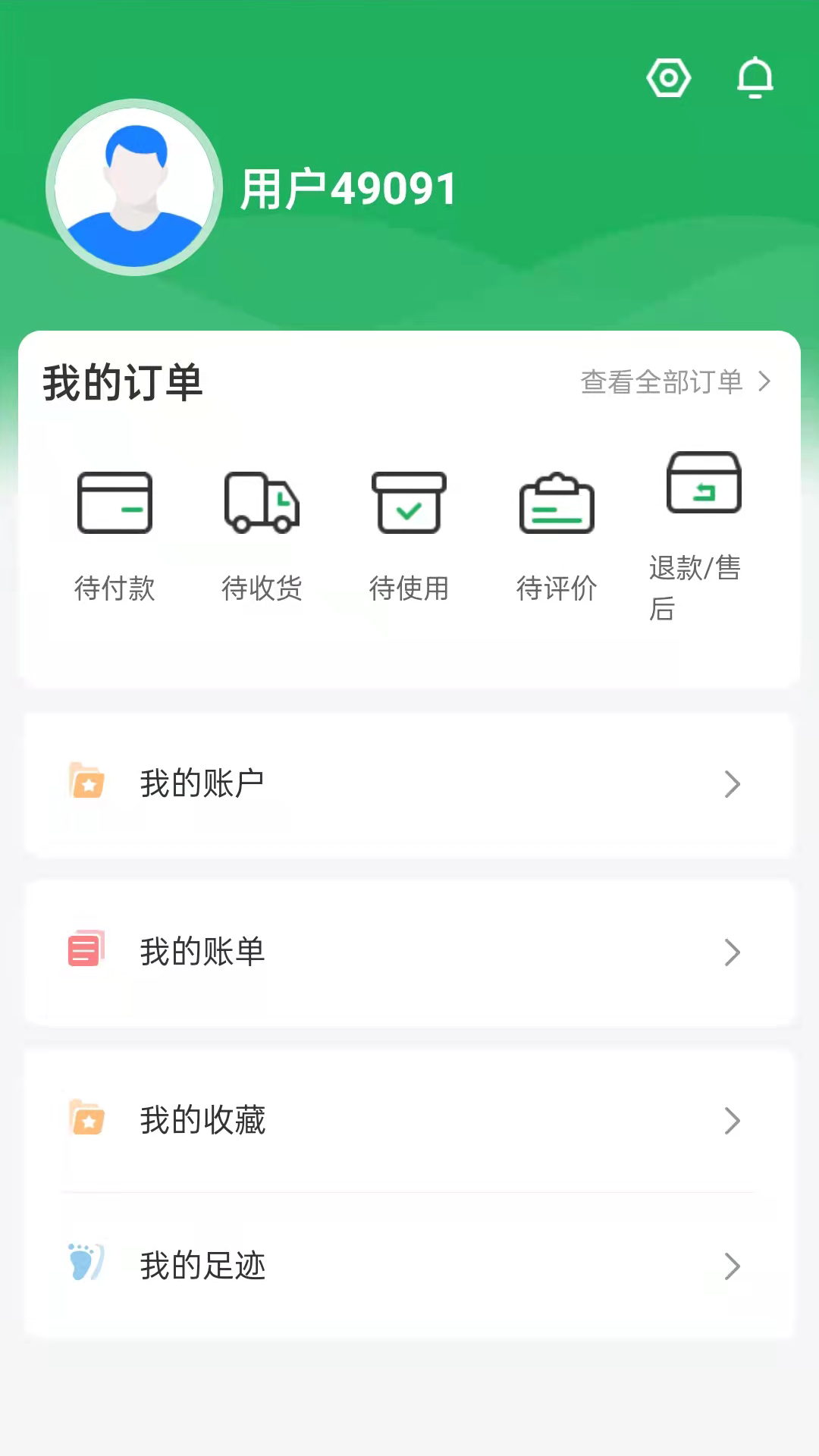This screenshot has height=1456, width=819.
Task: Check 待评价 orders awaiting review
Action: [x=557, y=535]
